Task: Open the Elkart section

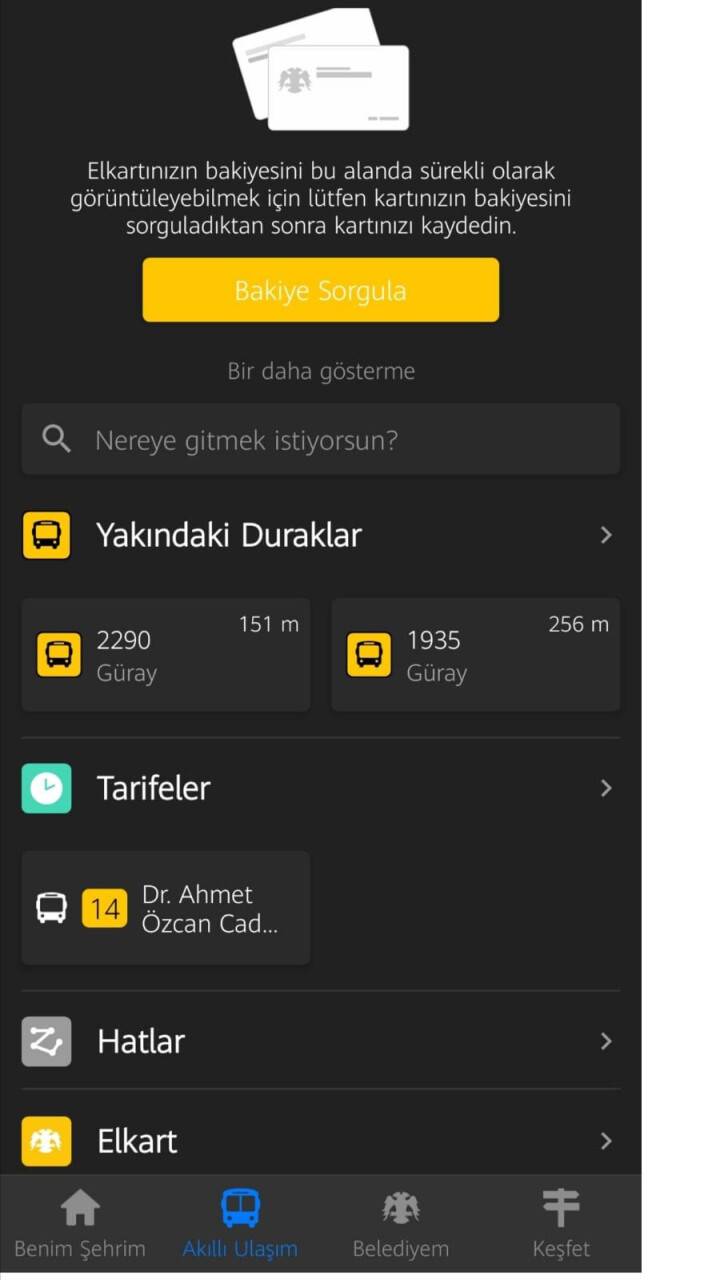Action: click(x=320, y=1141)
